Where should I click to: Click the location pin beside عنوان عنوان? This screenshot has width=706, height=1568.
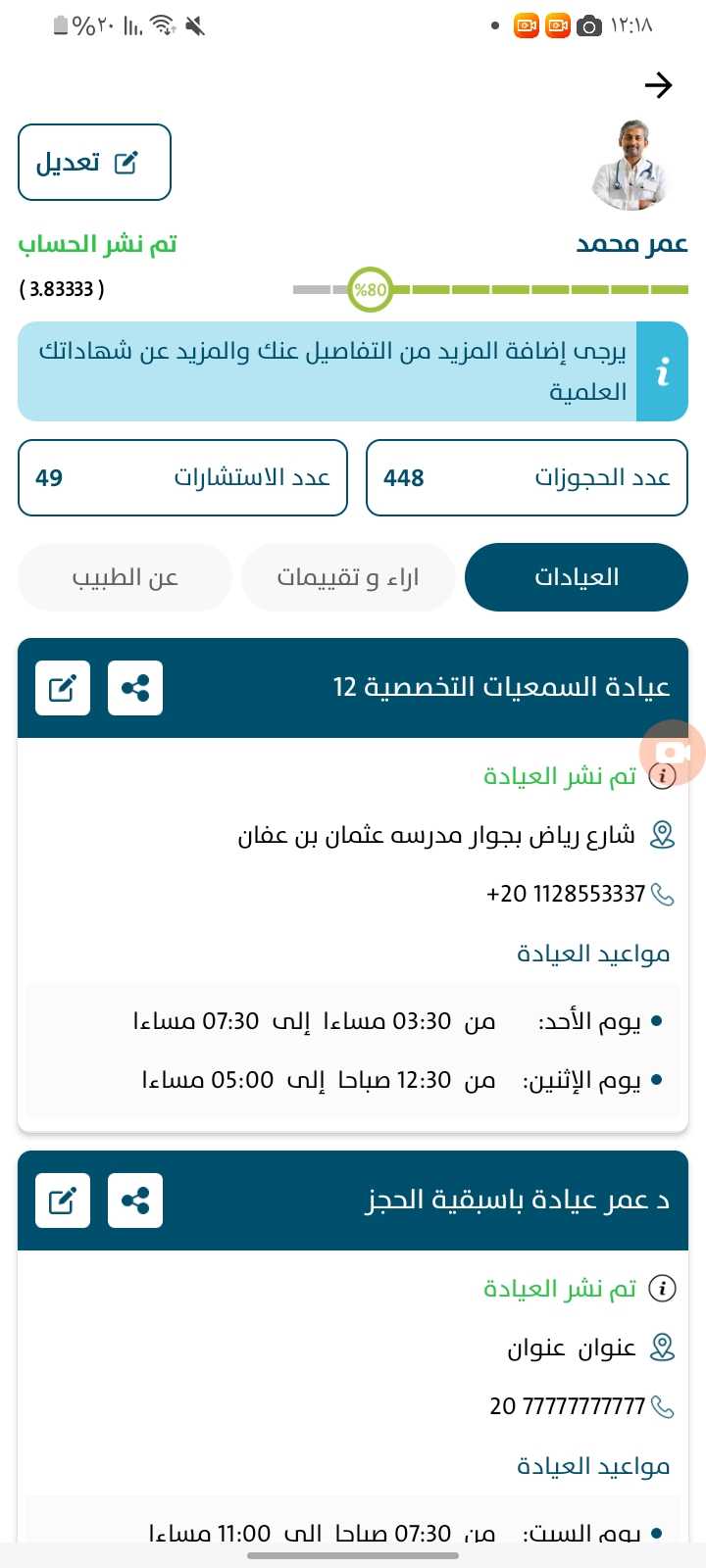click(x=663, y=1347)
